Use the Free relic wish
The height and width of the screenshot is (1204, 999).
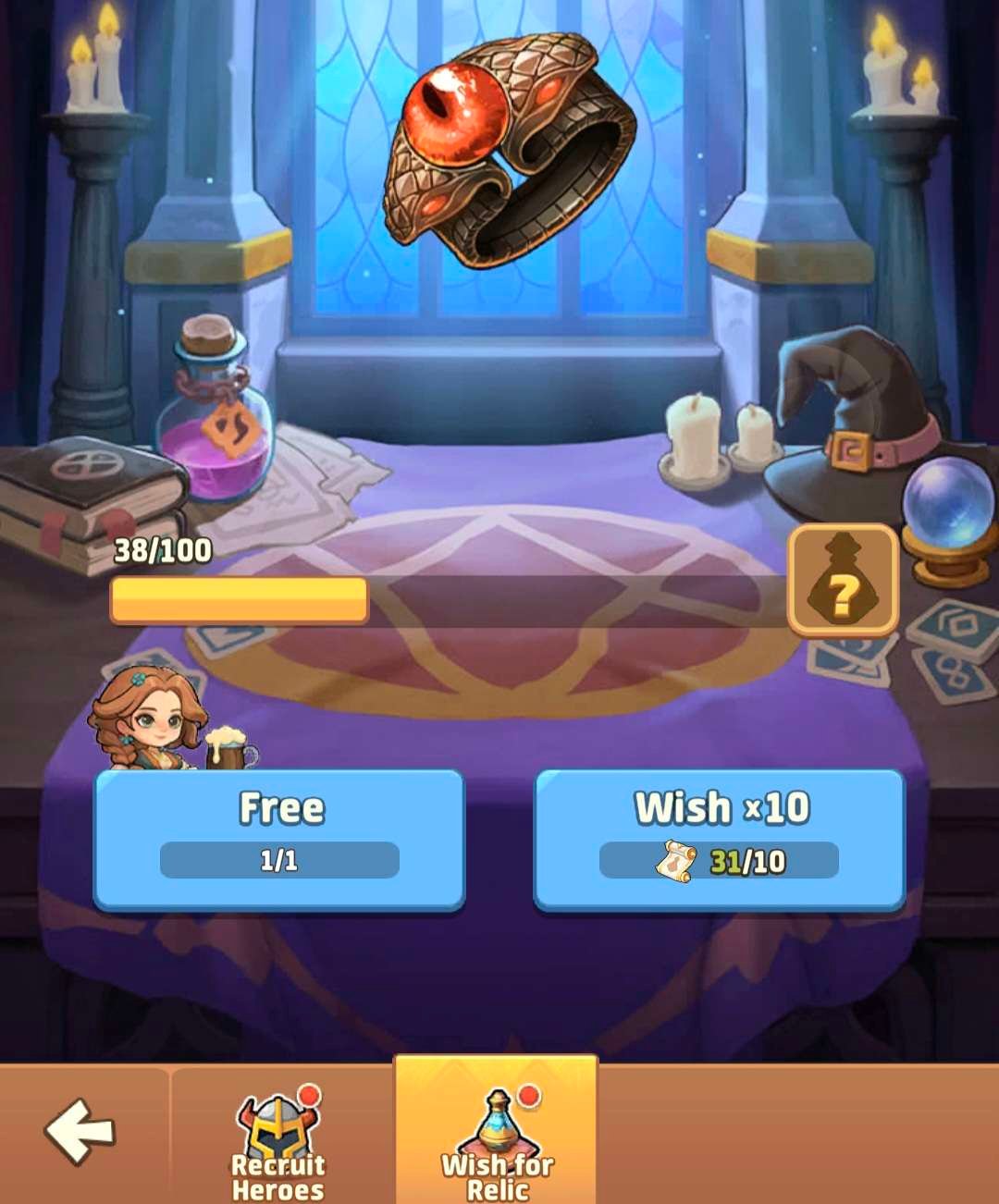pyautogui.click(x=278, y=838)
